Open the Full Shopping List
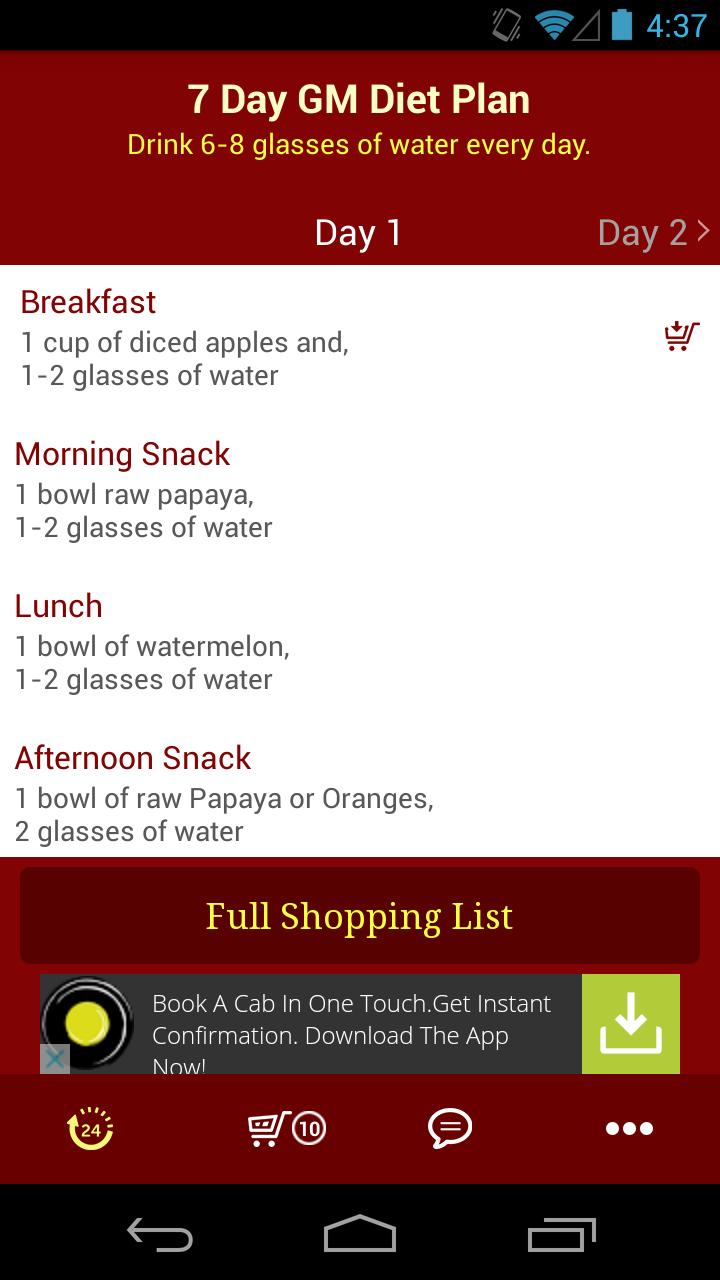This screenshot has width=720, height=1280. (359, 915)
